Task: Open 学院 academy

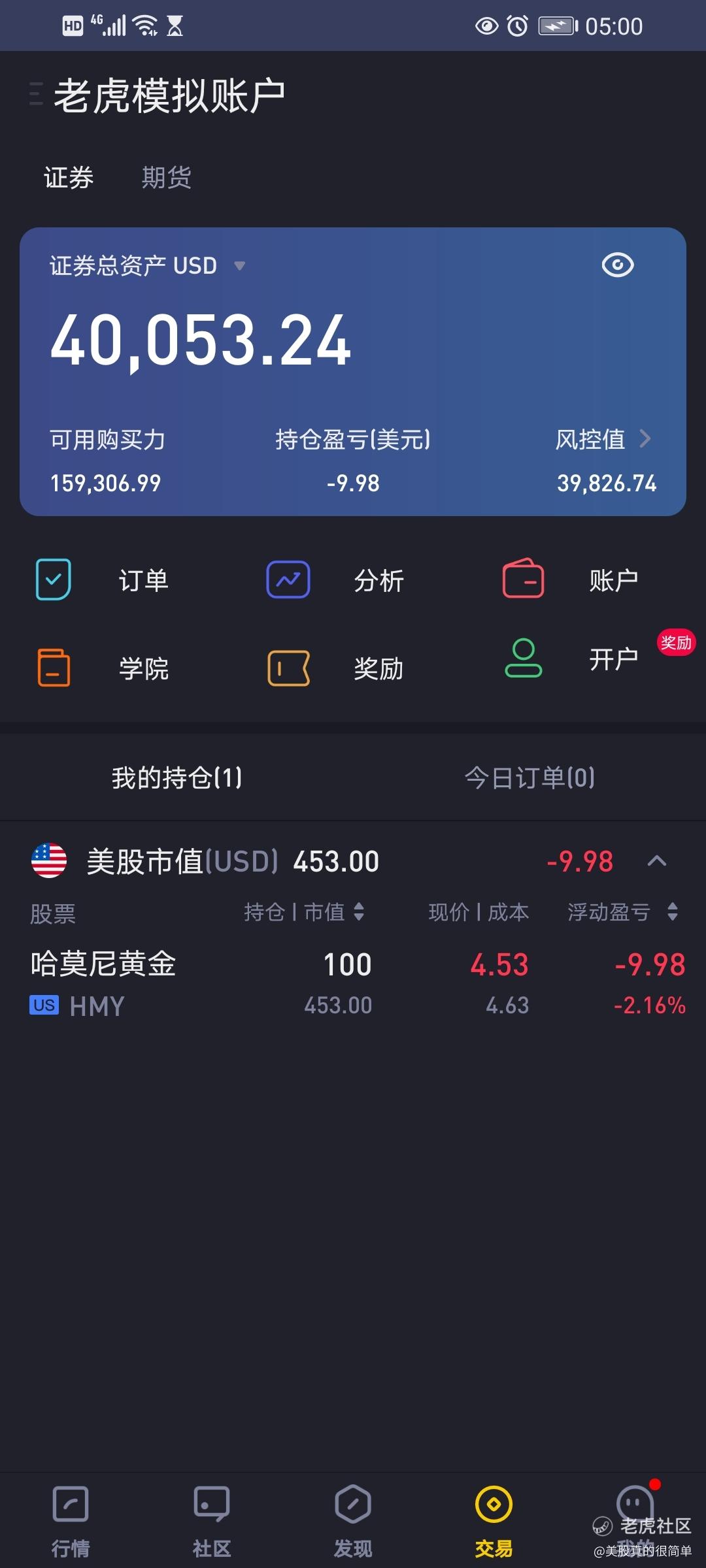Action: tap(101, 668)
